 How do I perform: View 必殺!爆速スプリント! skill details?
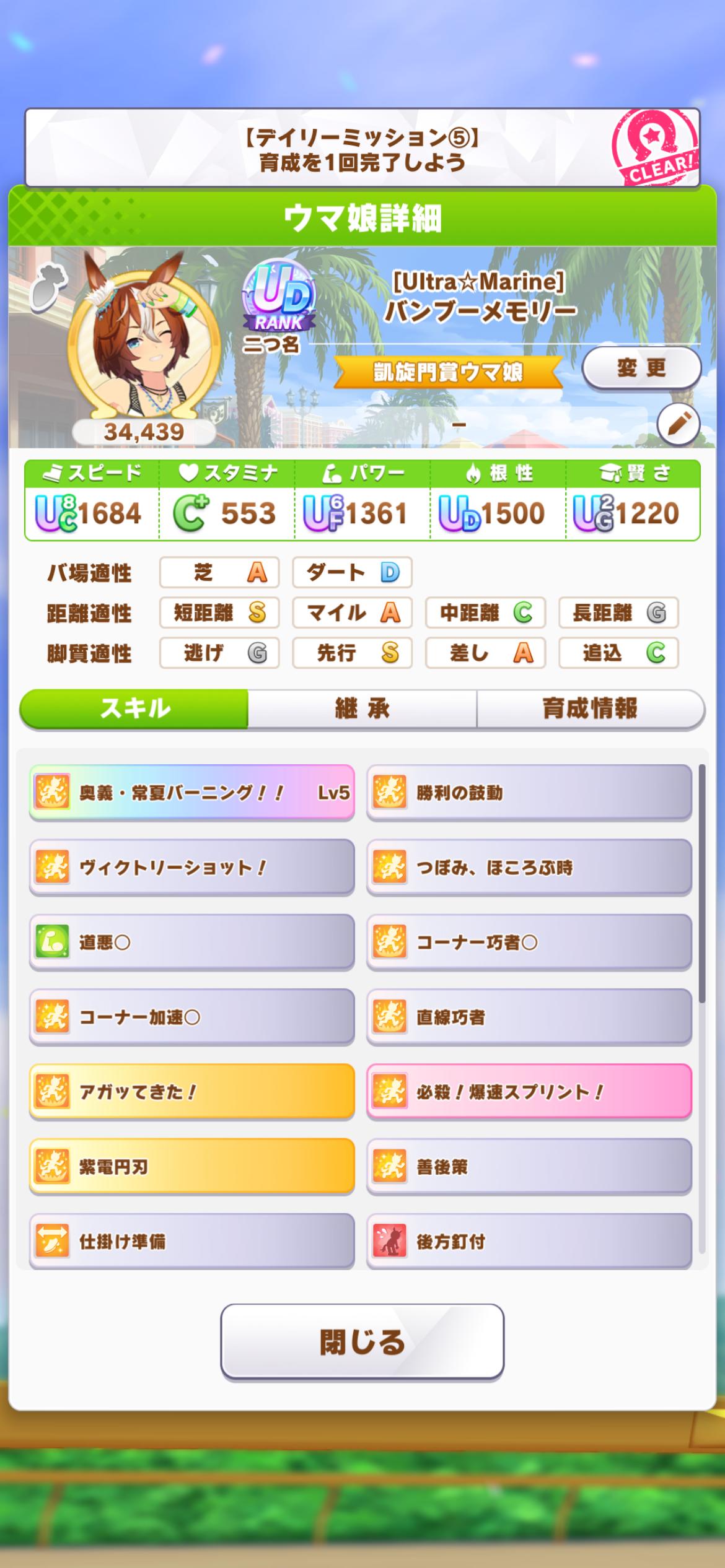(529, 1092)
